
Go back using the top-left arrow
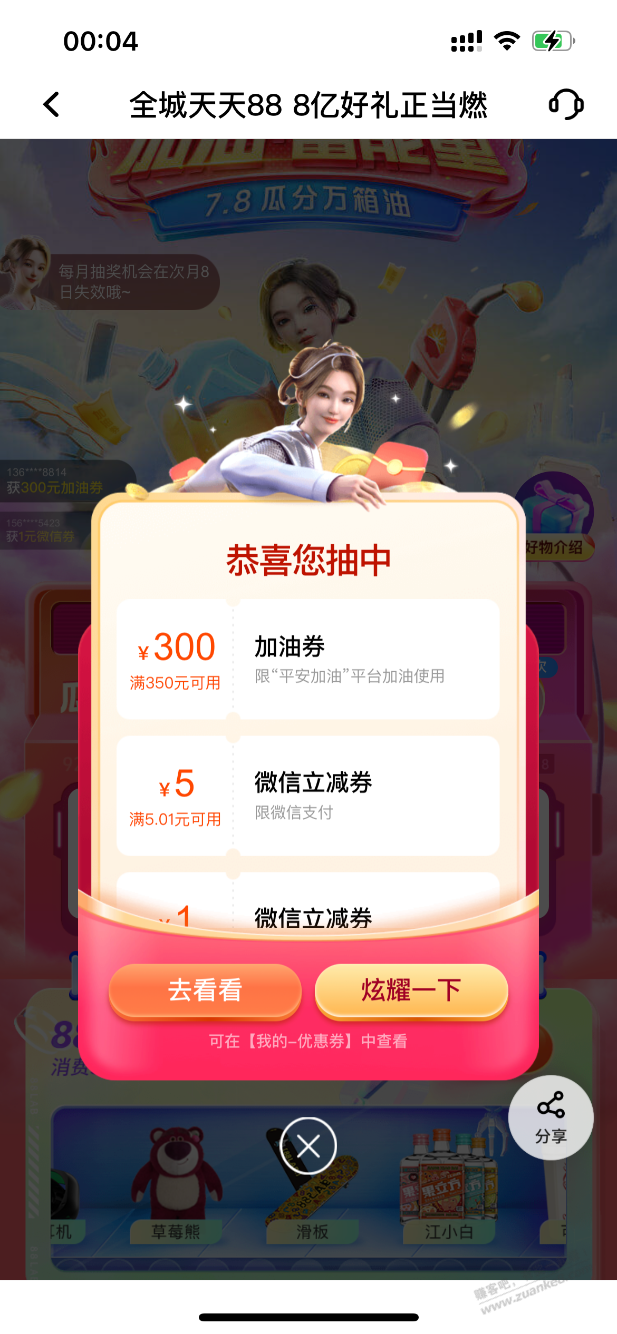[52, 104]
